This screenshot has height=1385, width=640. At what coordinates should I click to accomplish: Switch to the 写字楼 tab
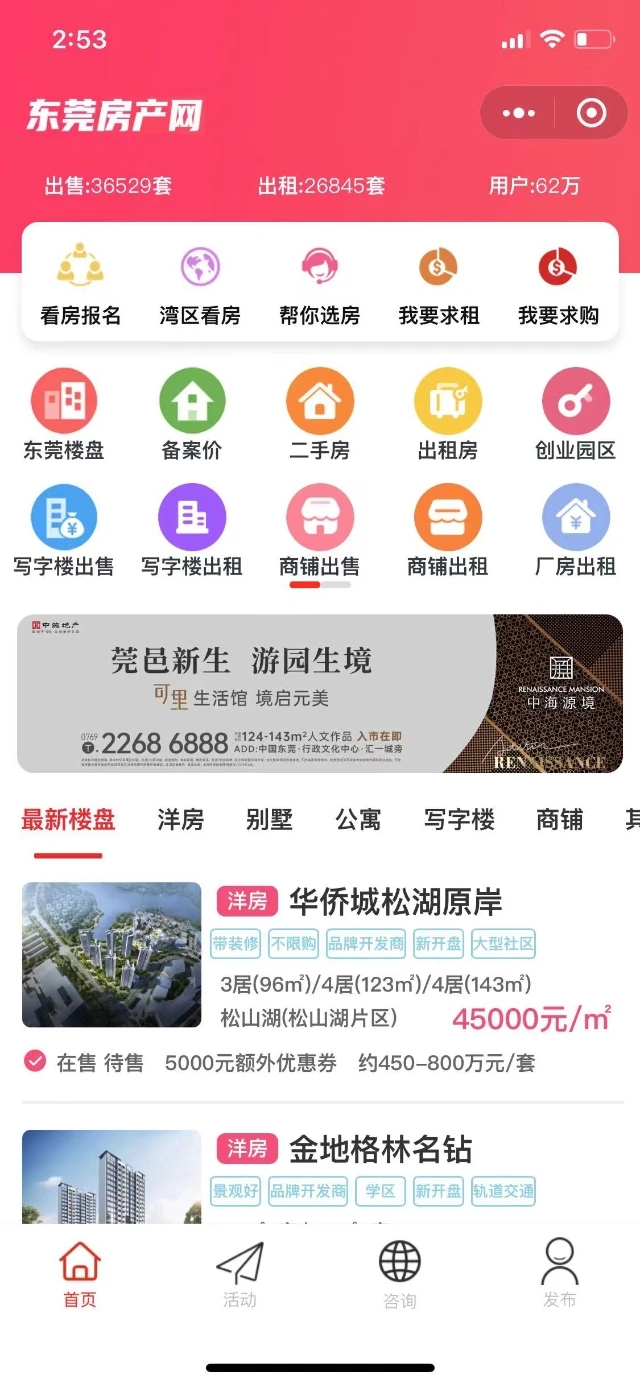point(459,820)
